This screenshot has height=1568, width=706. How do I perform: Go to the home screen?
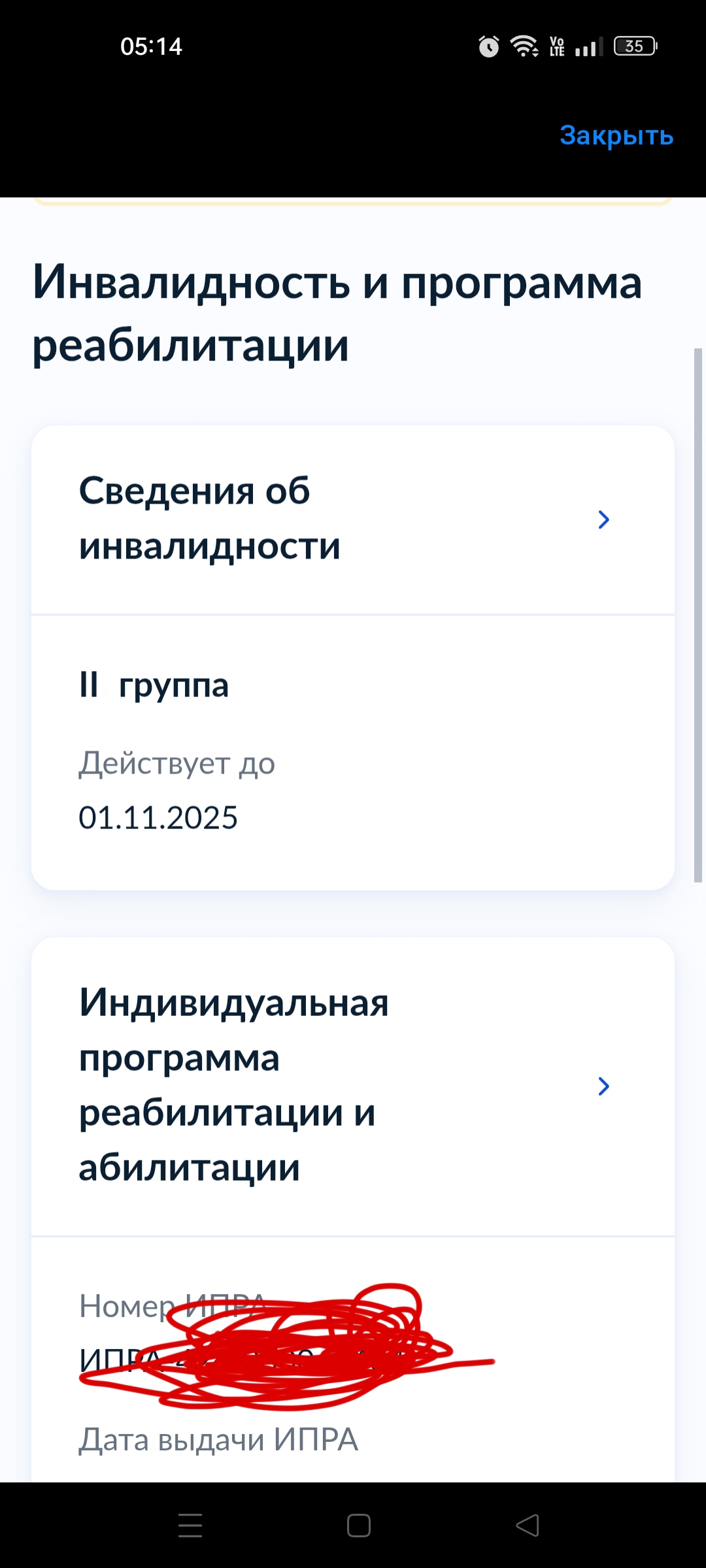pyautogui.click(x=359, y=1526)
